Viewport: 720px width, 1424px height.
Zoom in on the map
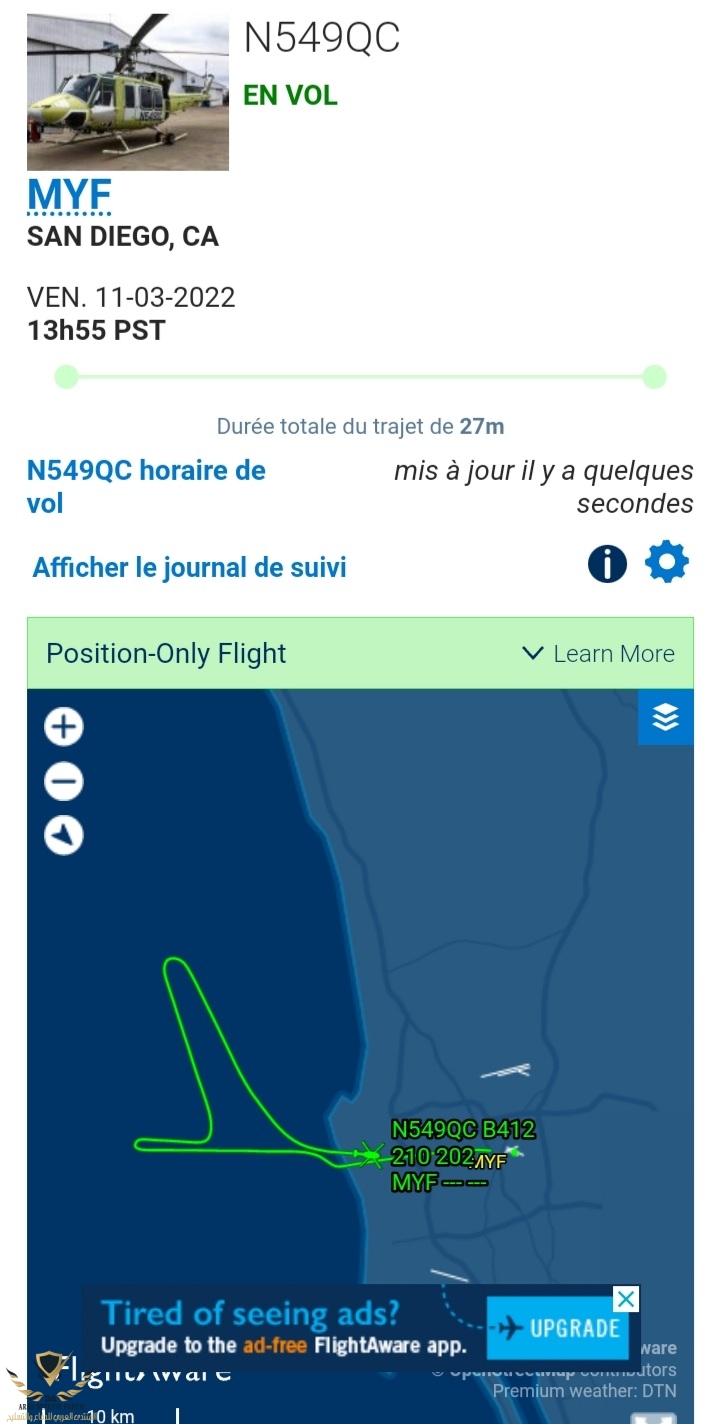pyautogui.click(x=64, y=727)
